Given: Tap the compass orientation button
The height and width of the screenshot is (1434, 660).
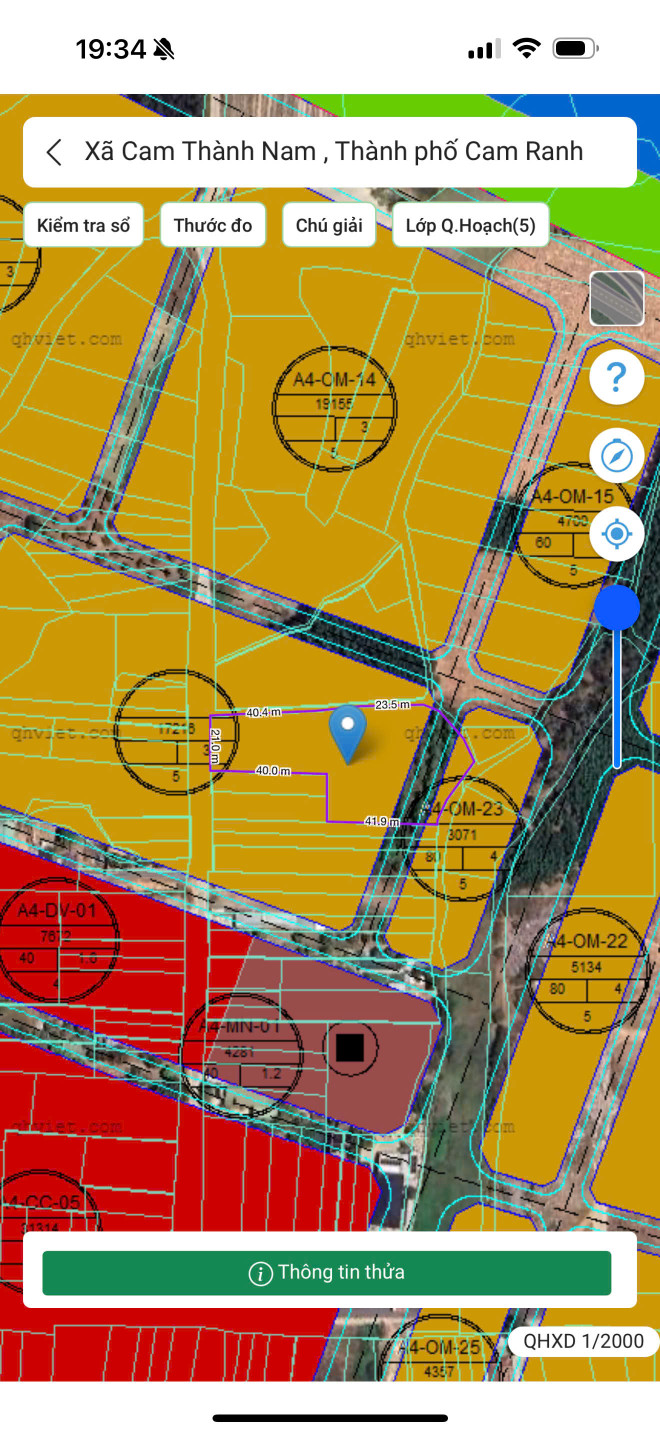Looking at the screenshot, I should tap(617, 457).
